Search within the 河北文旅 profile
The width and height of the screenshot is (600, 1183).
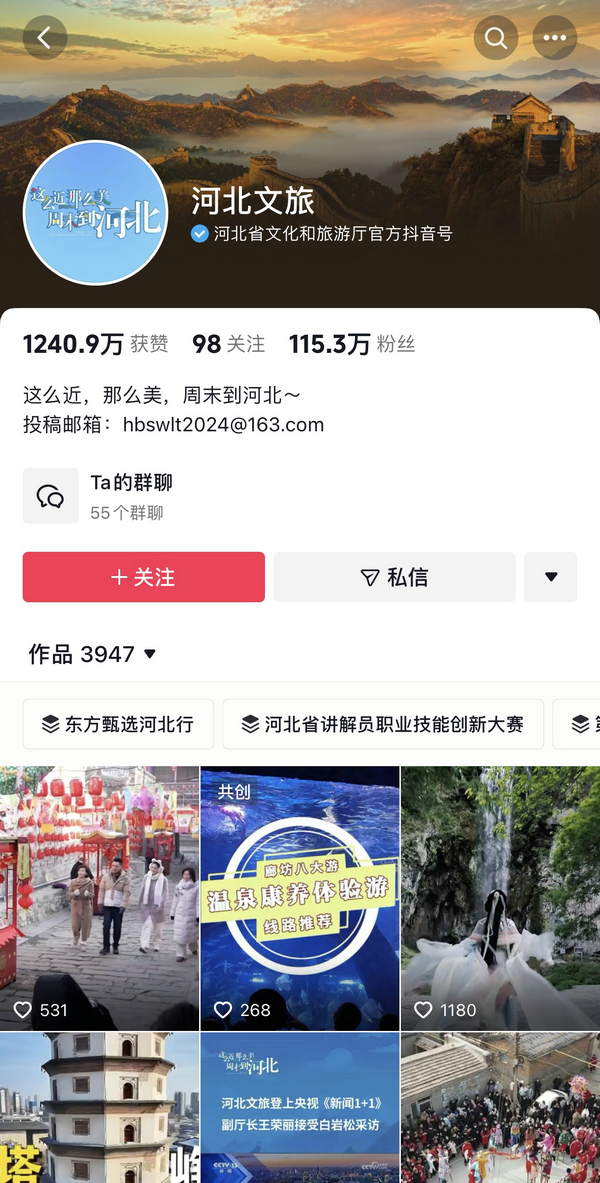(x=496, y=38)
